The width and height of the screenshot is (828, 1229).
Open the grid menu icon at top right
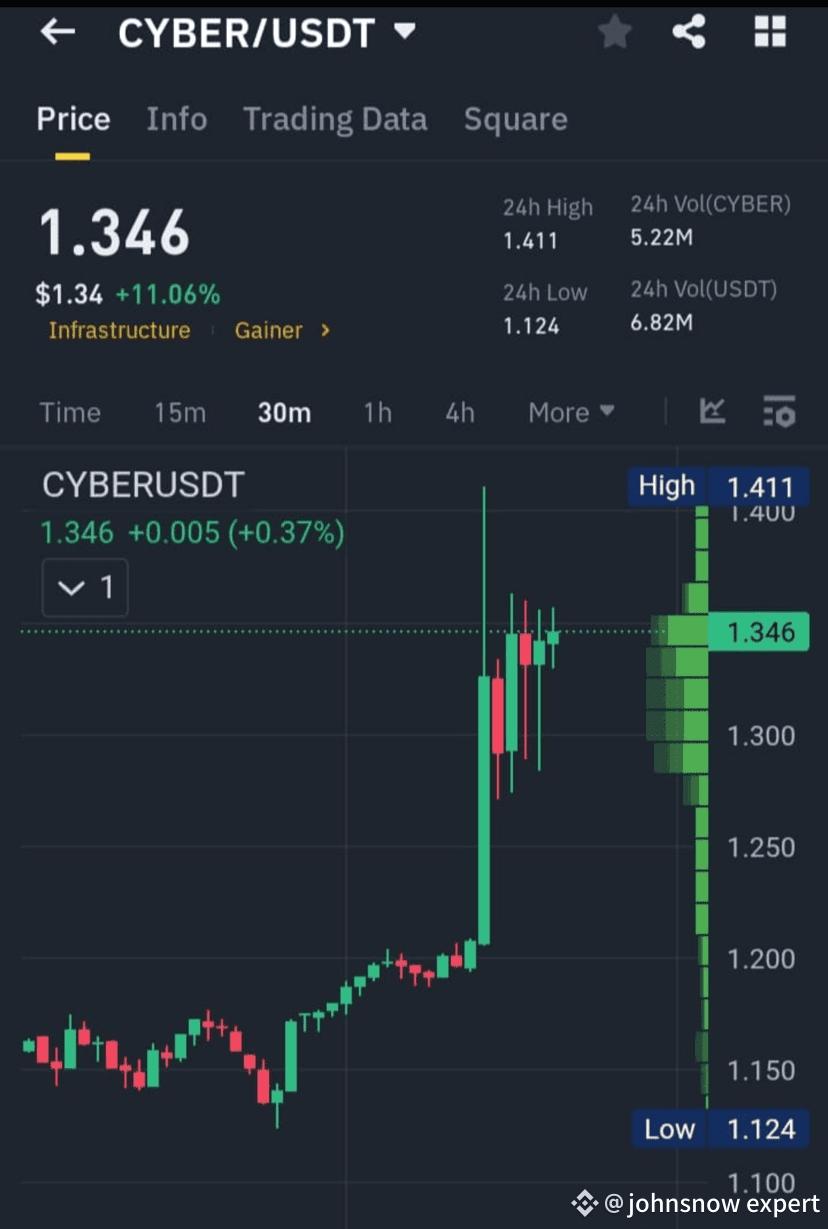(x=770, y=31)
